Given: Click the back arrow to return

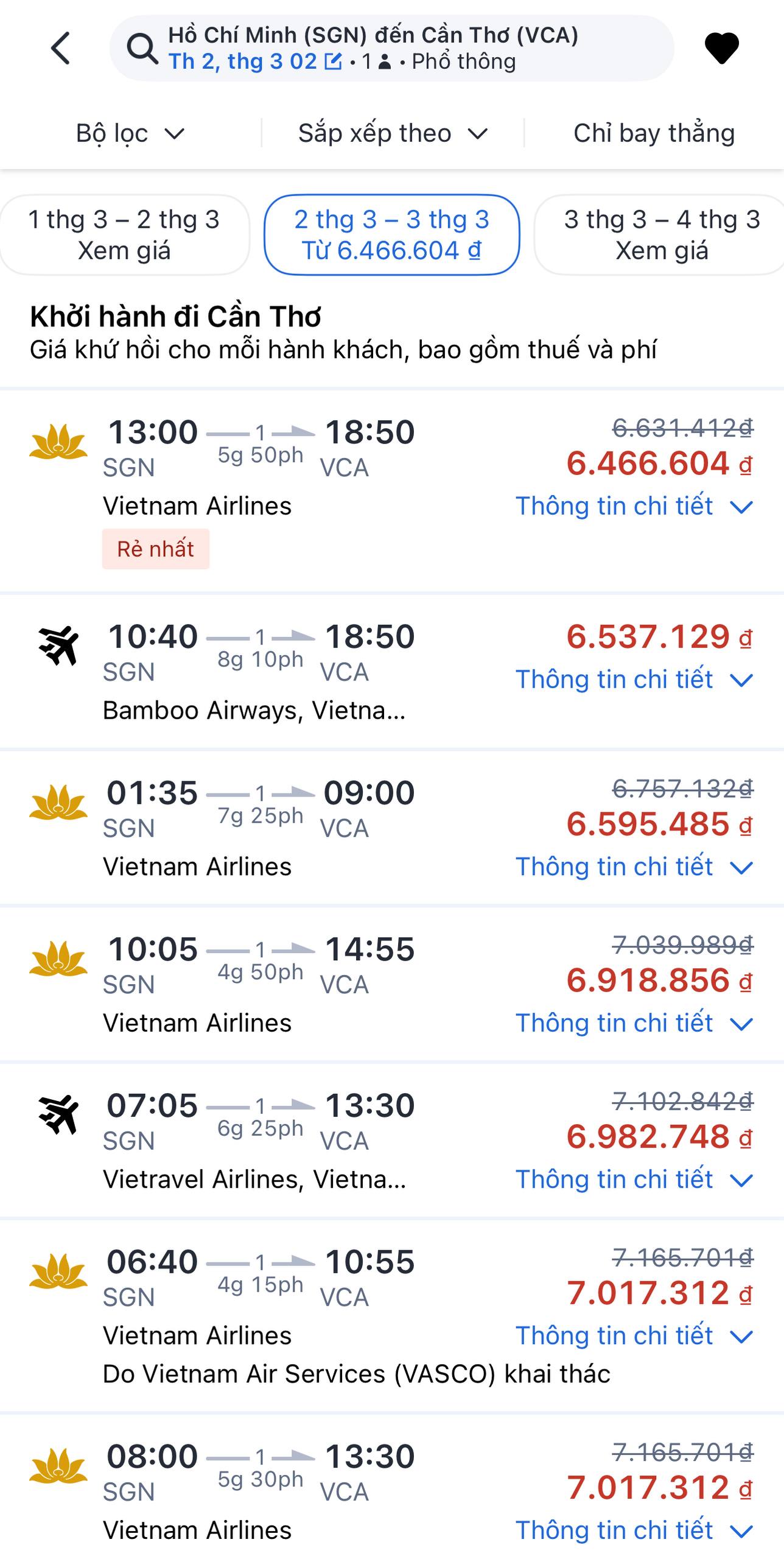Looking at the screenshot, I should (59, 48).
